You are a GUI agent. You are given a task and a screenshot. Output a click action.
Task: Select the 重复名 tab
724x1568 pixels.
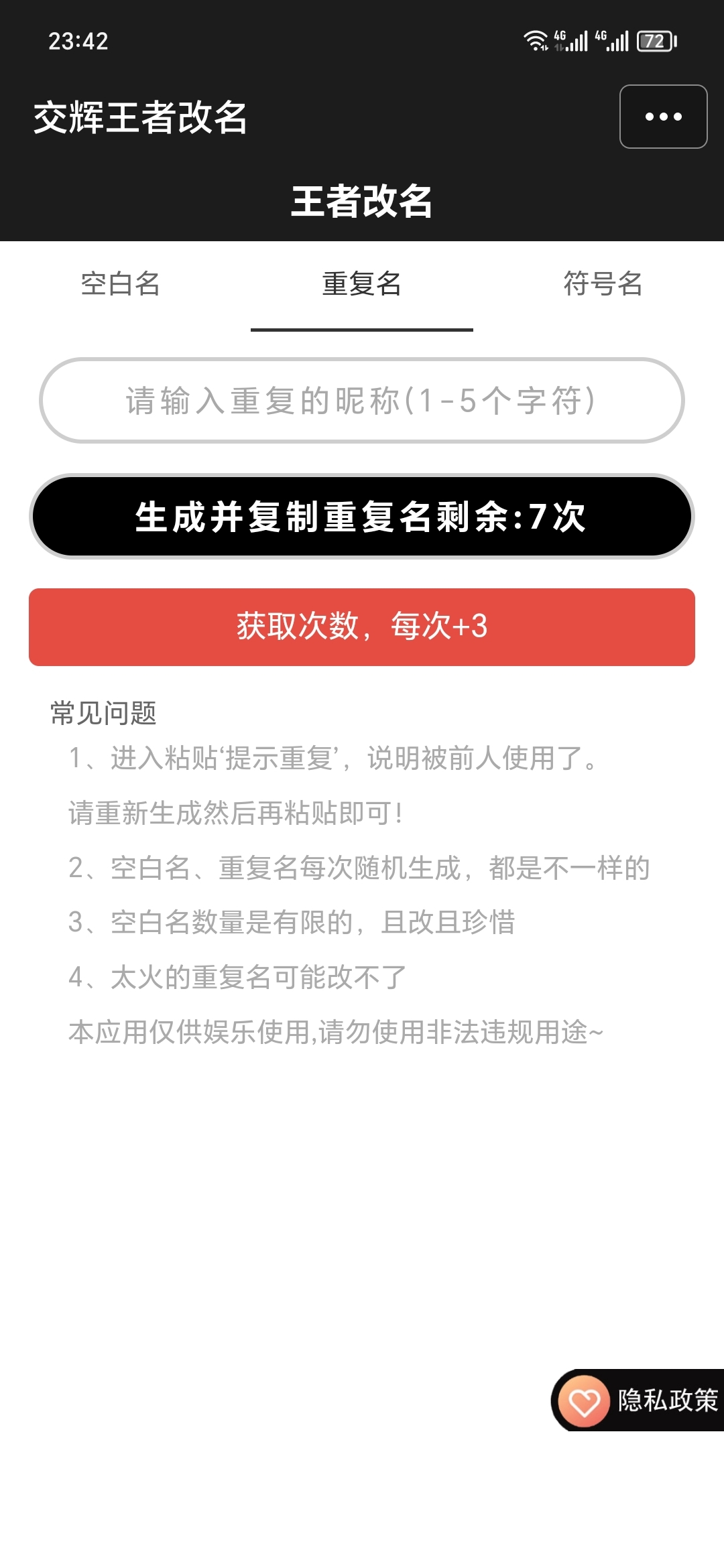[362, 284]
